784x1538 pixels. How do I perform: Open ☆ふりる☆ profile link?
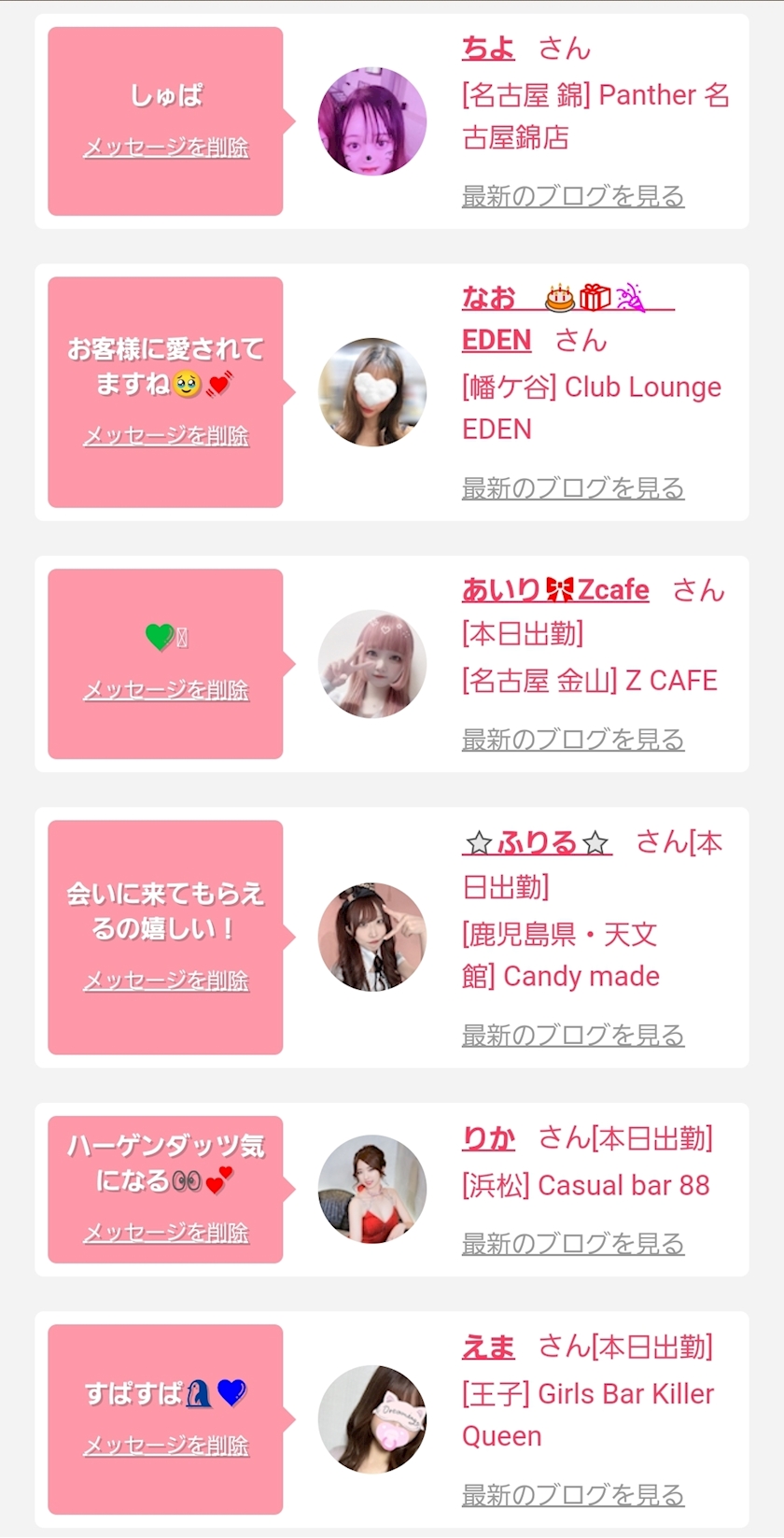tap(538, 843)
